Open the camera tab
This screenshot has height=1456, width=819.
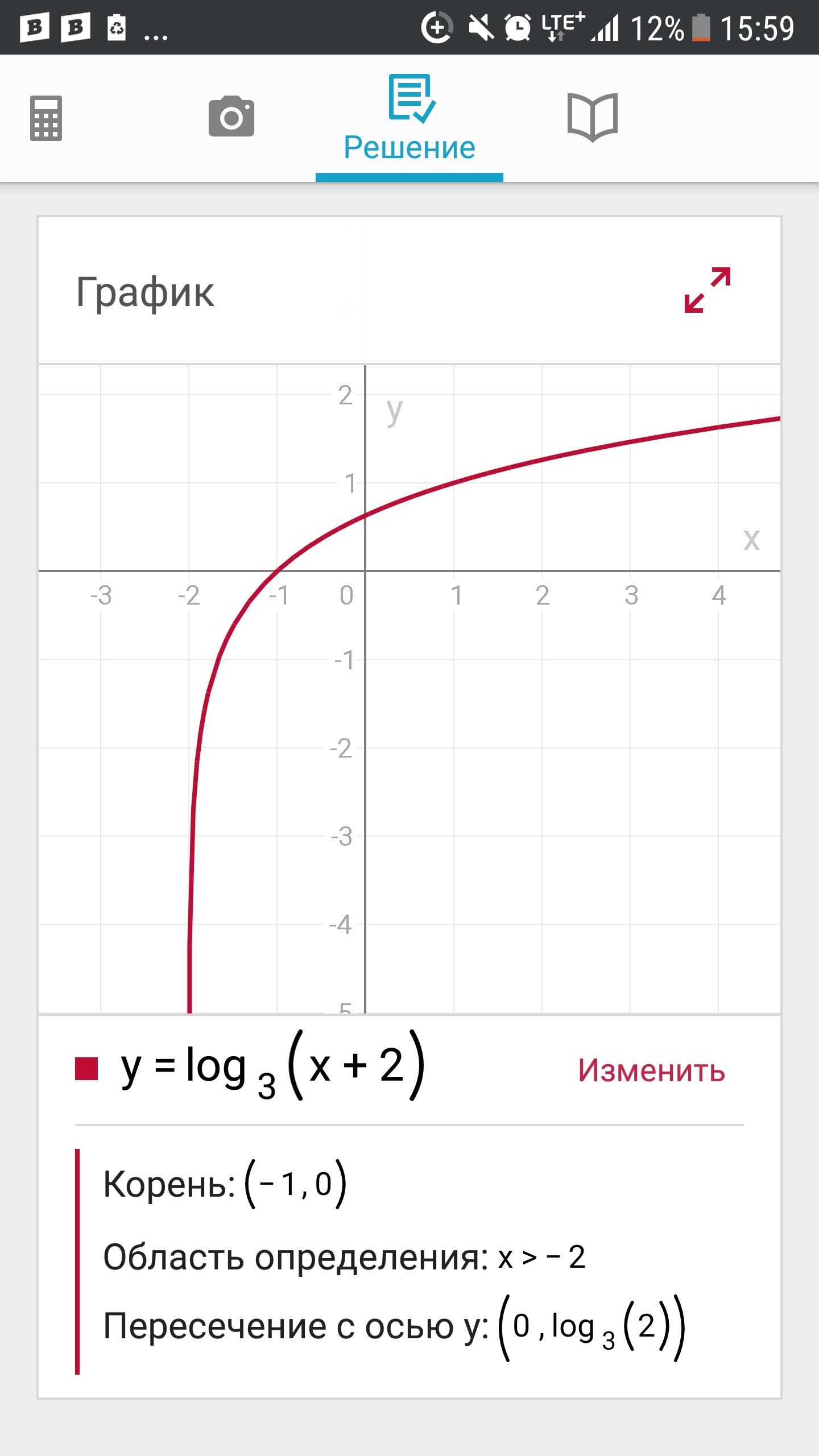231,117
